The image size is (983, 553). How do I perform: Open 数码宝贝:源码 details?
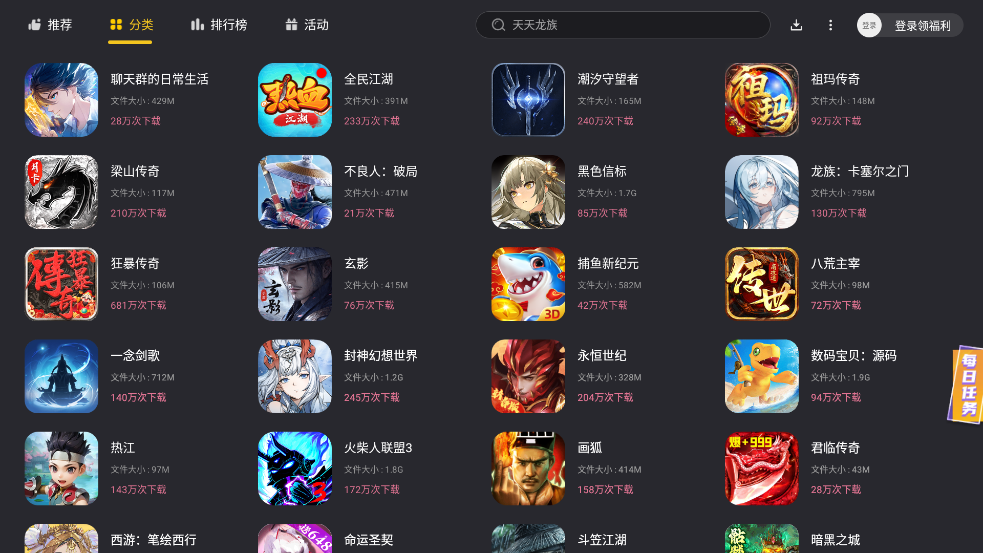762,376
